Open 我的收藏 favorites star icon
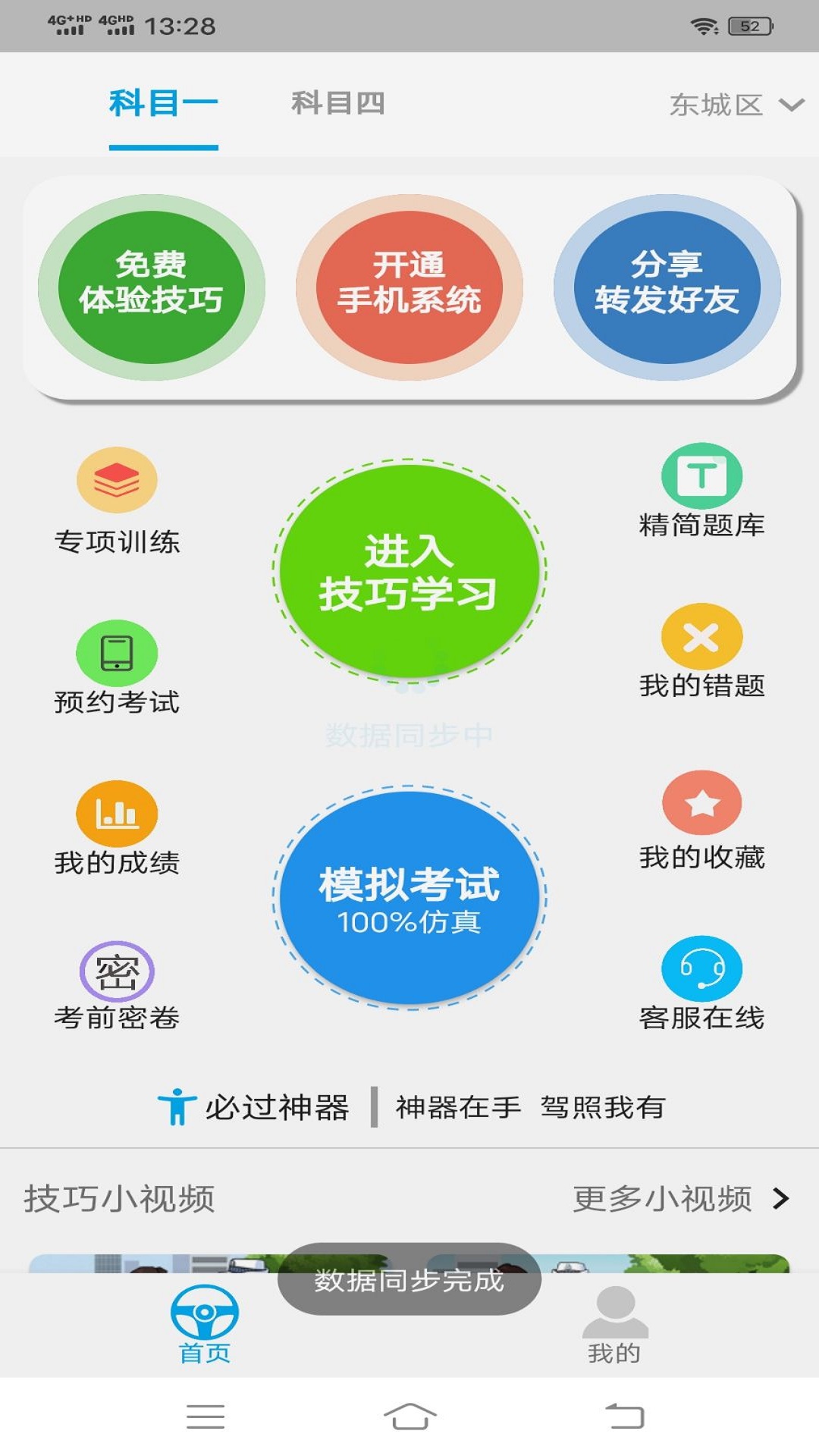Screen dimensions: 819x1456 (702, 804)
